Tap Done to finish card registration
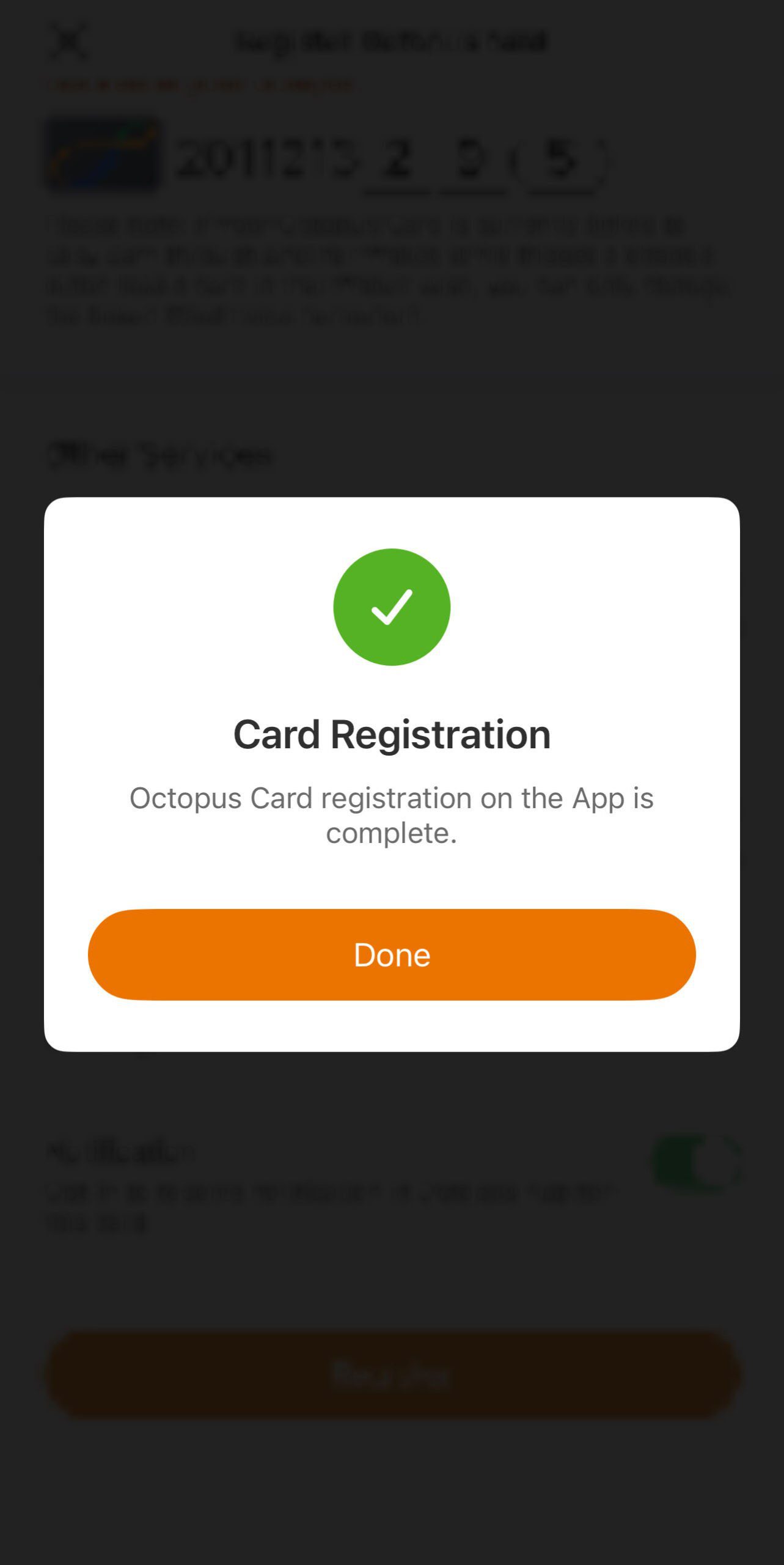784x1565 pixels. point(392,954)
